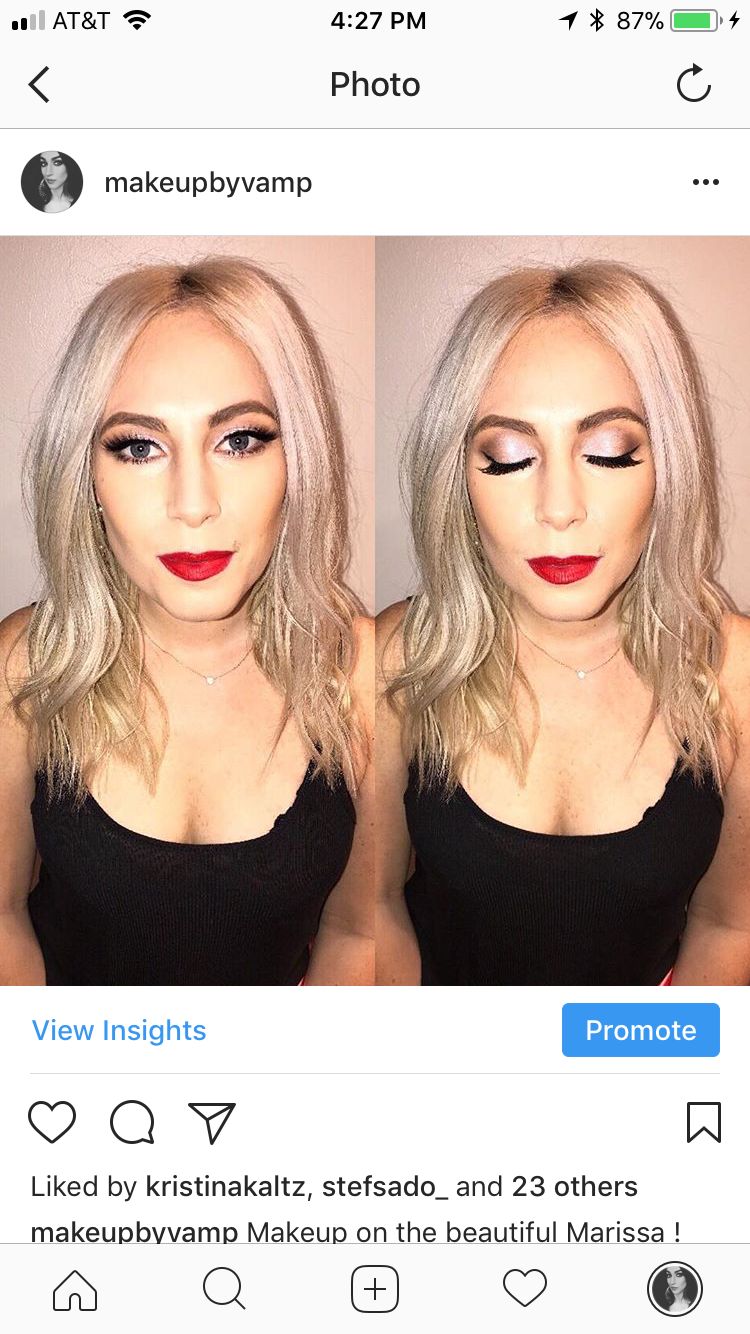
Task: Share the post via paper plane icon
Action: (212, 1122)
